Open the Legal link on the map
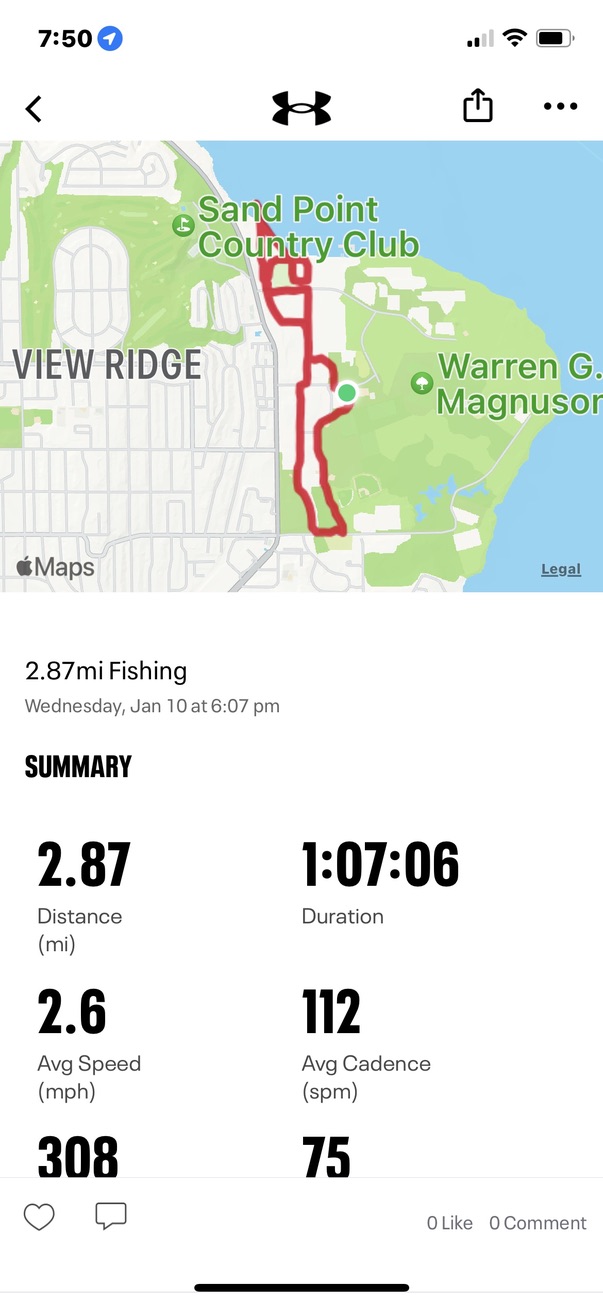Screen dimensions: 603x1304 click(560, 569)
